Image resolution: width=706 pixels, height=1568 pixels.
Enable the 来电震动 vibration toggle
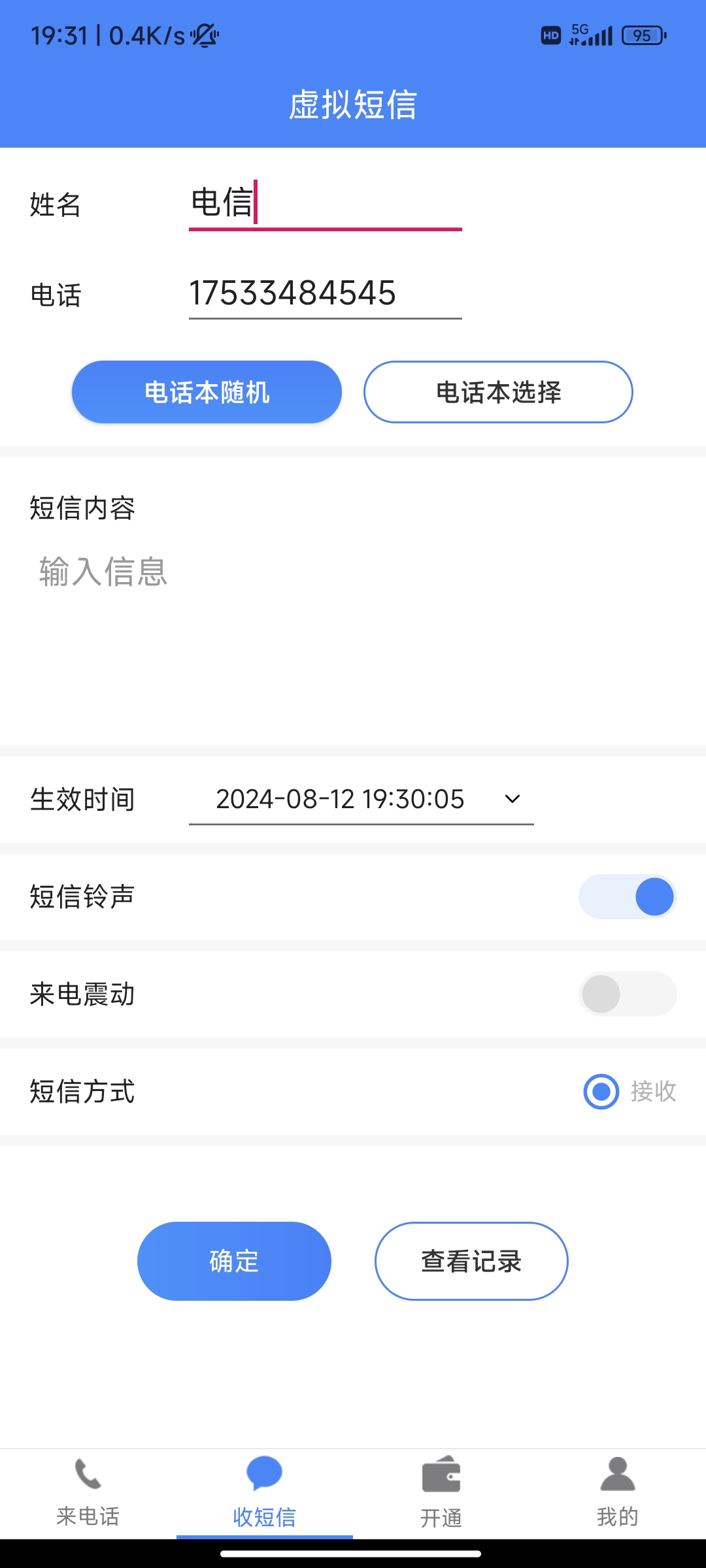tap(626, 994)
